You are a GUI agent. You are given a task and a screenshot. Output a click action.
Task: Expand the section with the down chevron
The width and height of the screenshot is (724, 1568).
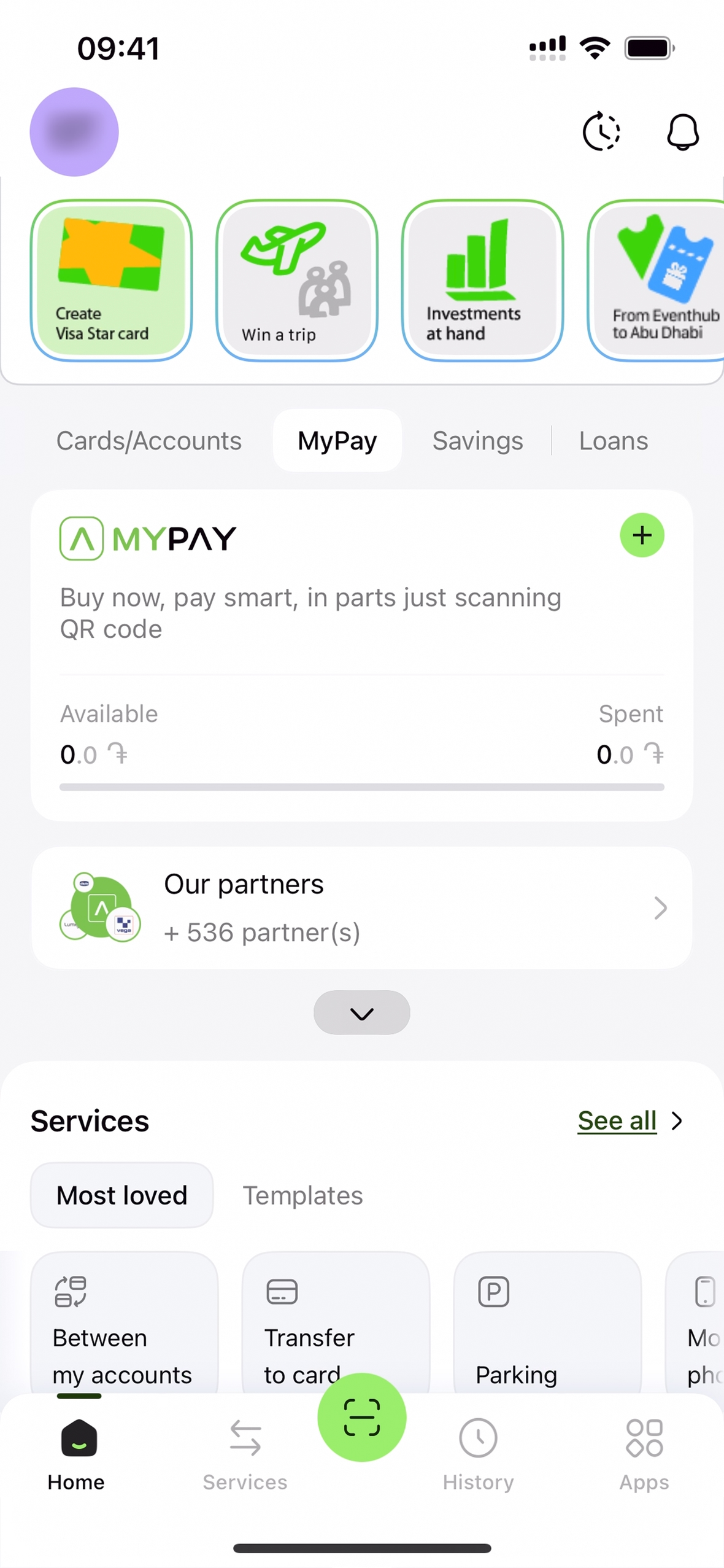pyautogui.click(x=361, y=1012)
